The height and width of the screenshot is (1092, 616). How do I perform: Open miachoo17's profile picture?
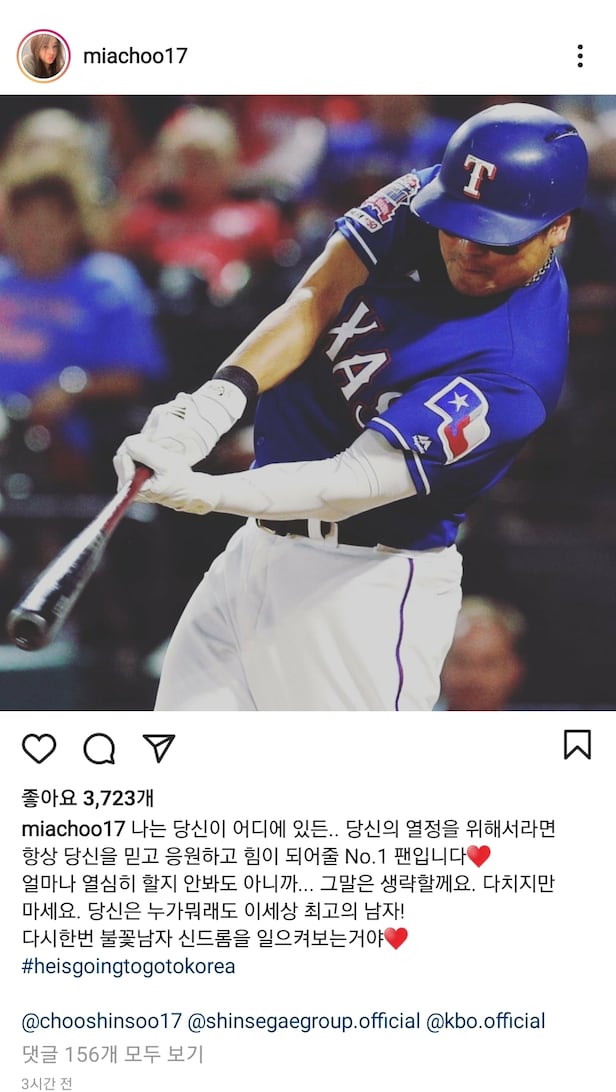[x=43, y=56]
